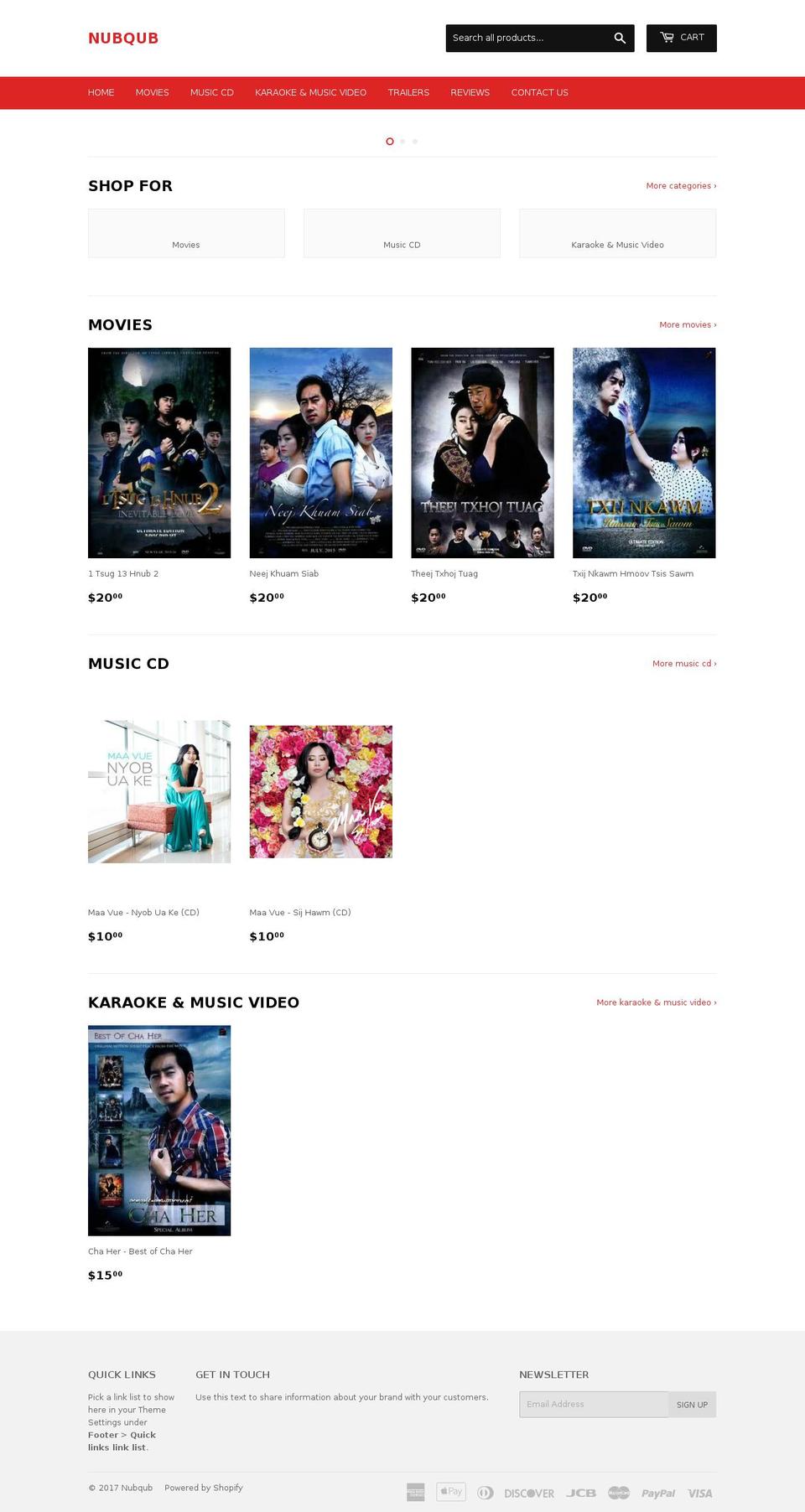805x1512 pixels.
Task: Tap the newsletter Email Address field
Action: point(594,1404)
